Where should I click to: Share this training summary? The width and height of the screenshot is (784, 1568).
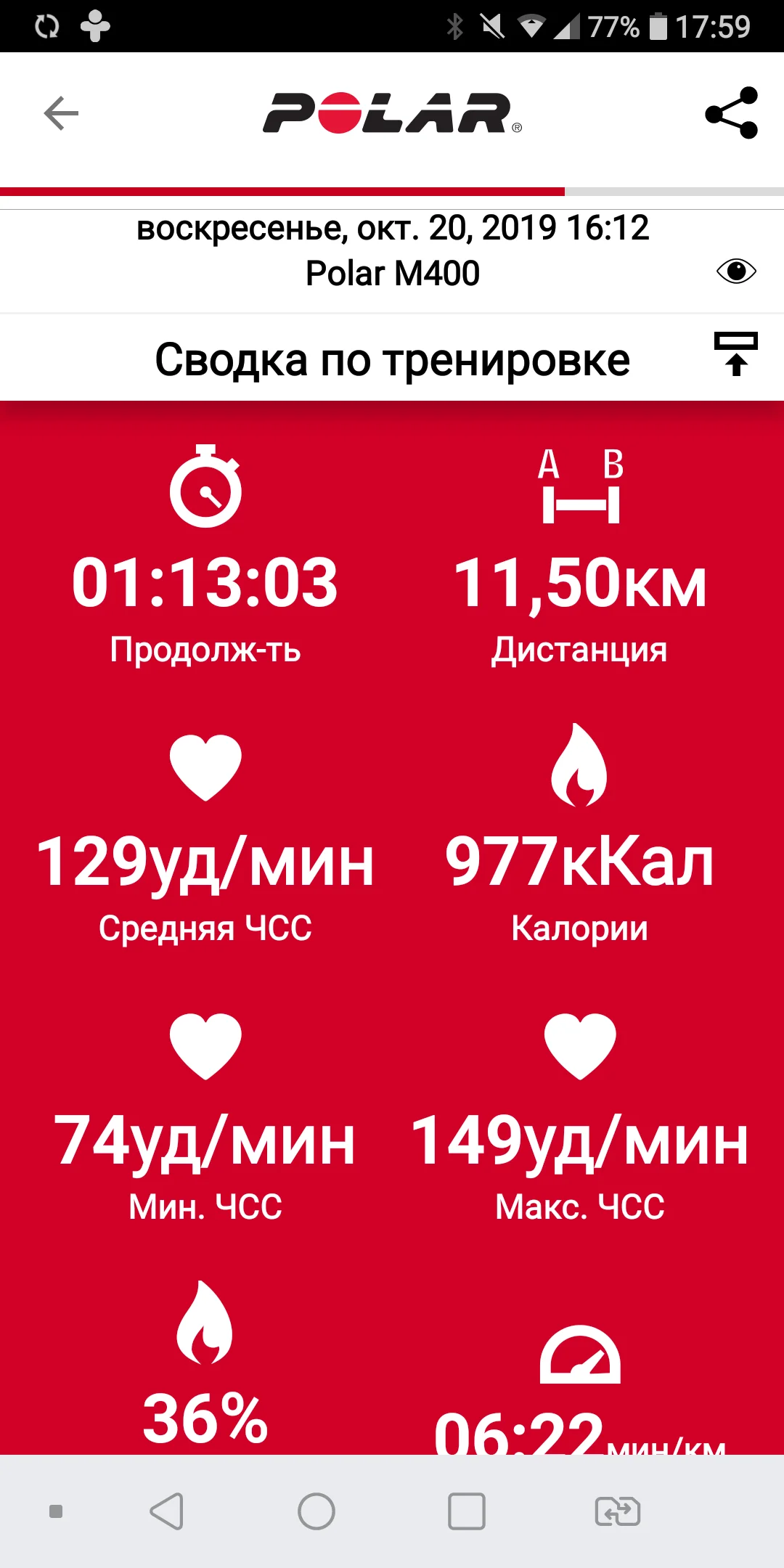point(731,113)
